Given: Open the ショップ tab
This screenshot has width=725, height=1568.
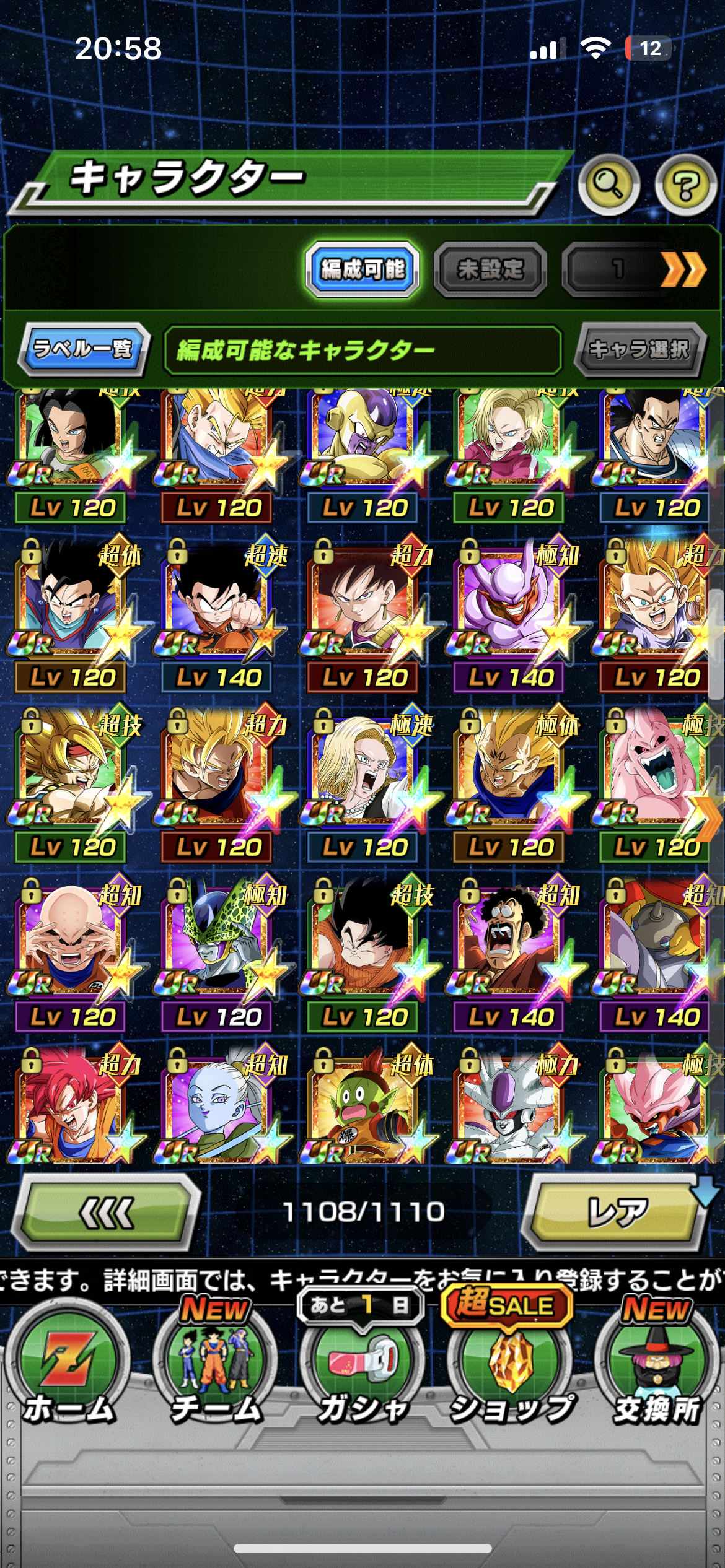Looking at the screenshot, I should pos(511,1369).
